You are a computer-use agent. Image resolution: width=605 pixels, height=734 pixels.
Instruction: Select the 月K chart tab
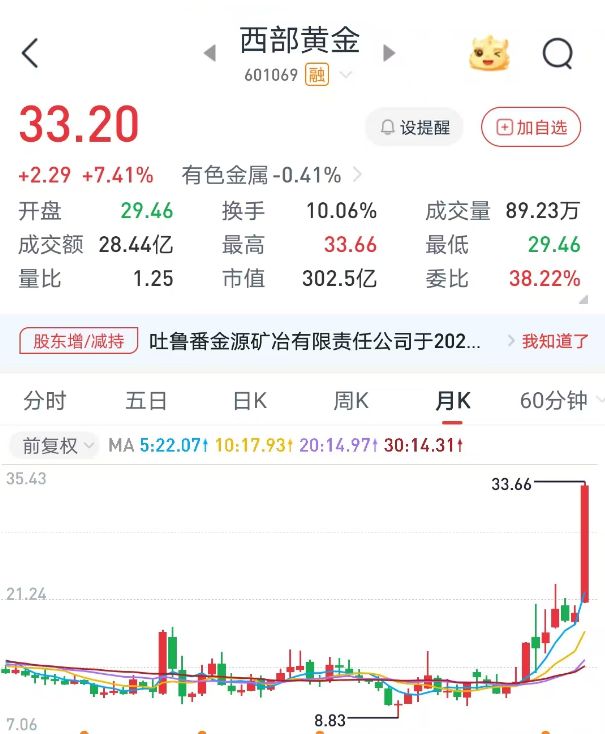click(452, 401)
